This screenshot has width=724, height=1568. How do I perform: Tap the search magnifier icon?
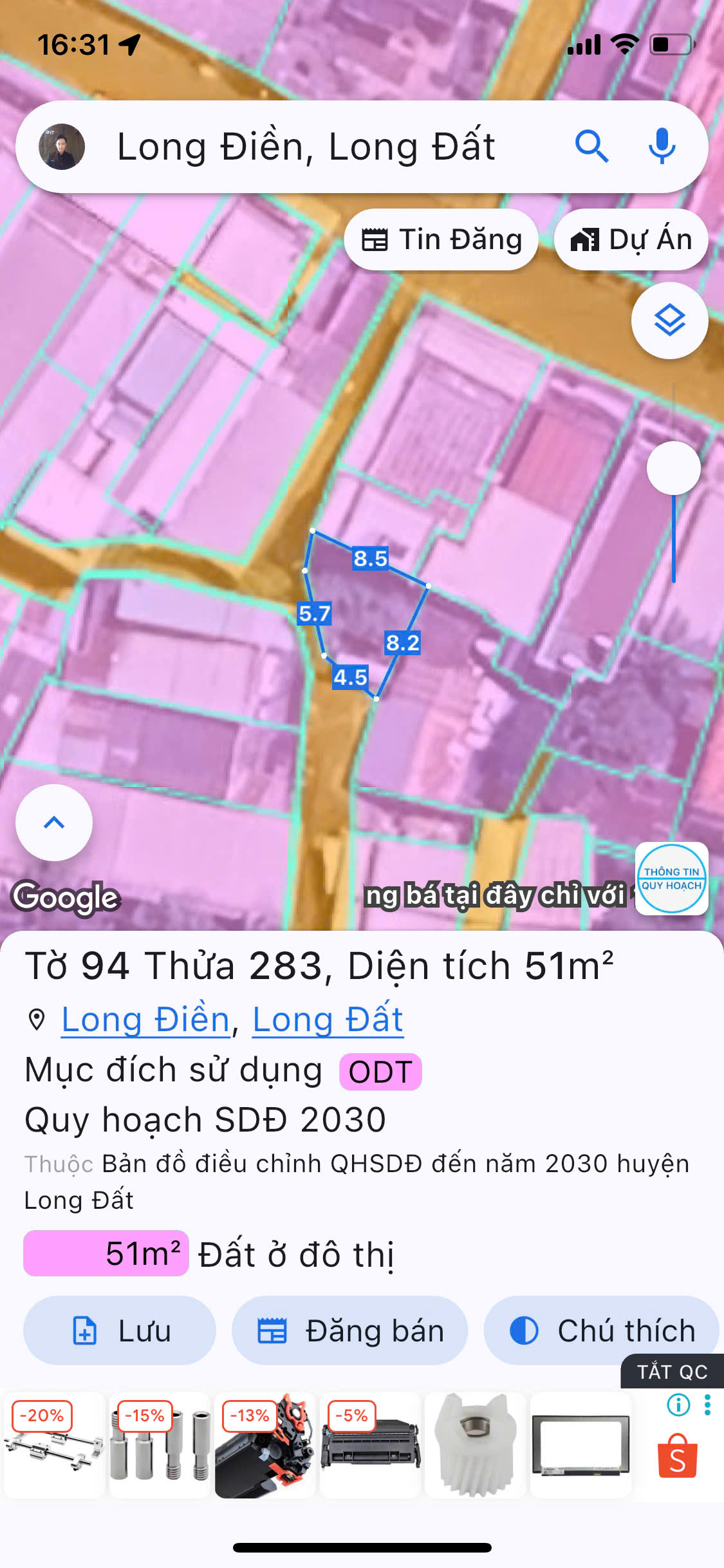tap(591, 147)
